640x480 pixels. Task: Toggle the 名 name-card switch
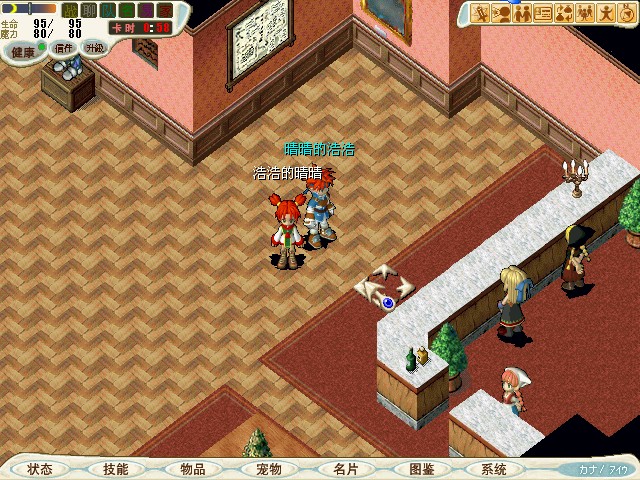click(127, 11)
